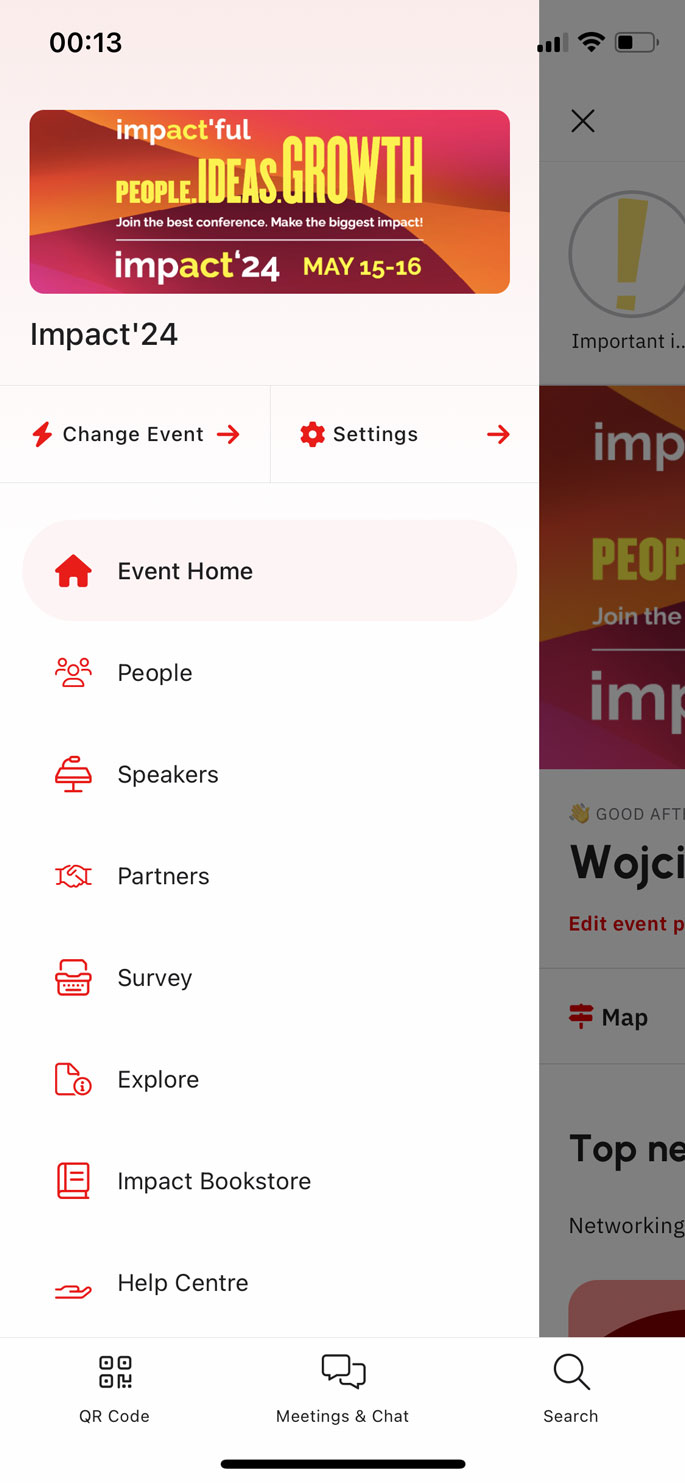The image size is (685, 1483).
Task: Open the Search tab
Action: pyautogui.click(x=571, y=1387)
